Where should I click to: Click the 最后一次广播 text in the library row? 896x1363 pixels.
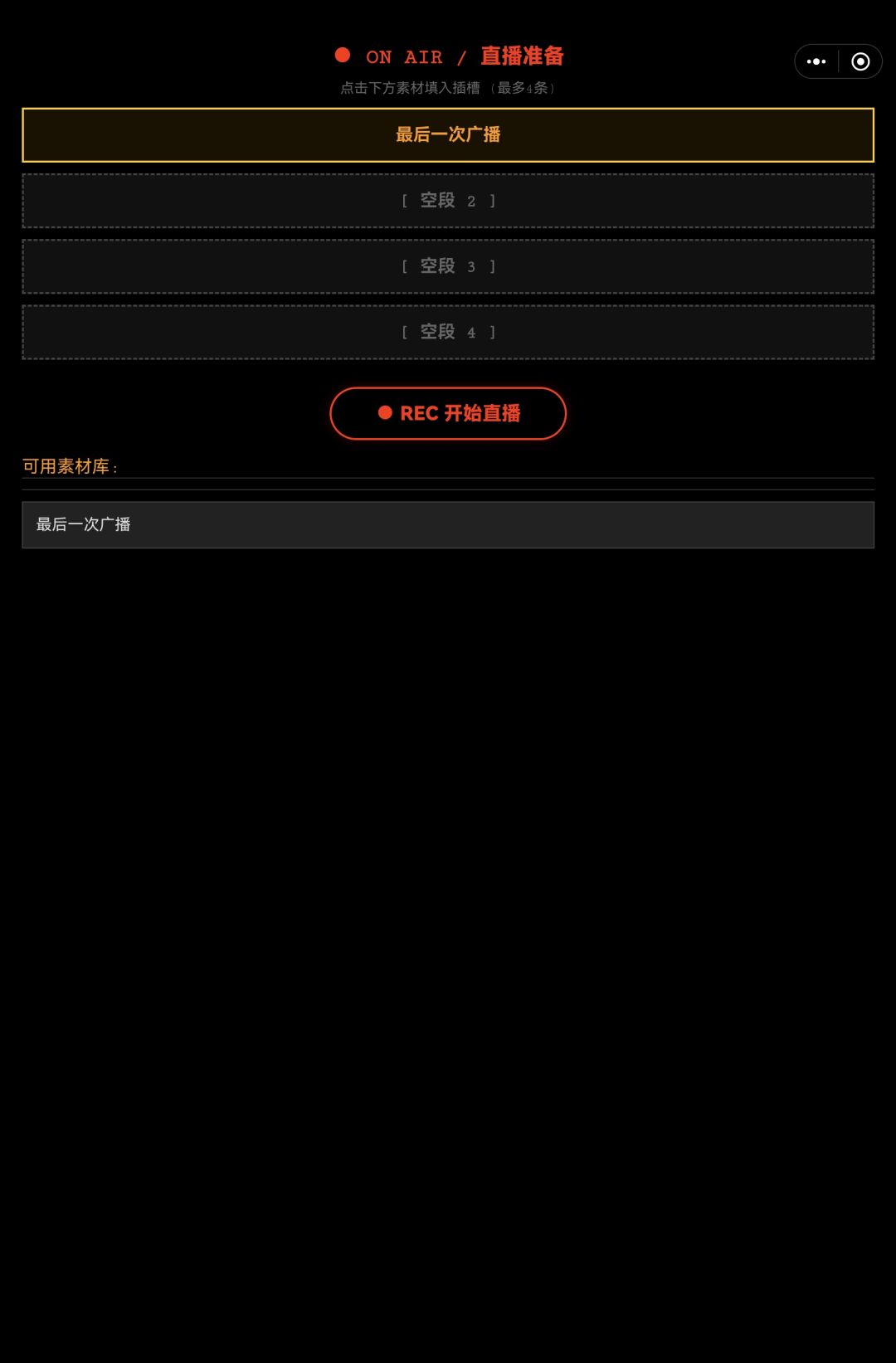tap(84, 524)
